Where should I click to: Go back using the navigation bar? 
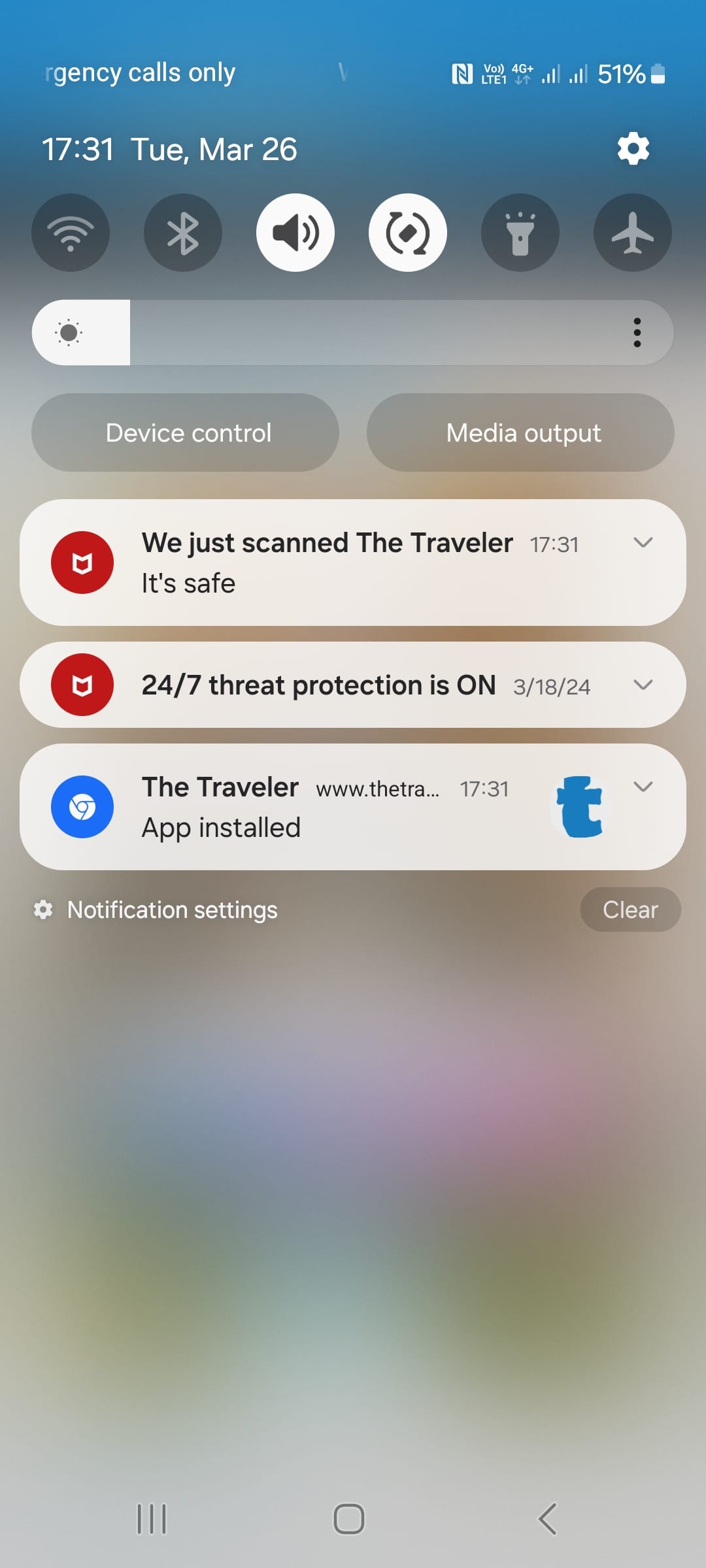point(548,1518)
